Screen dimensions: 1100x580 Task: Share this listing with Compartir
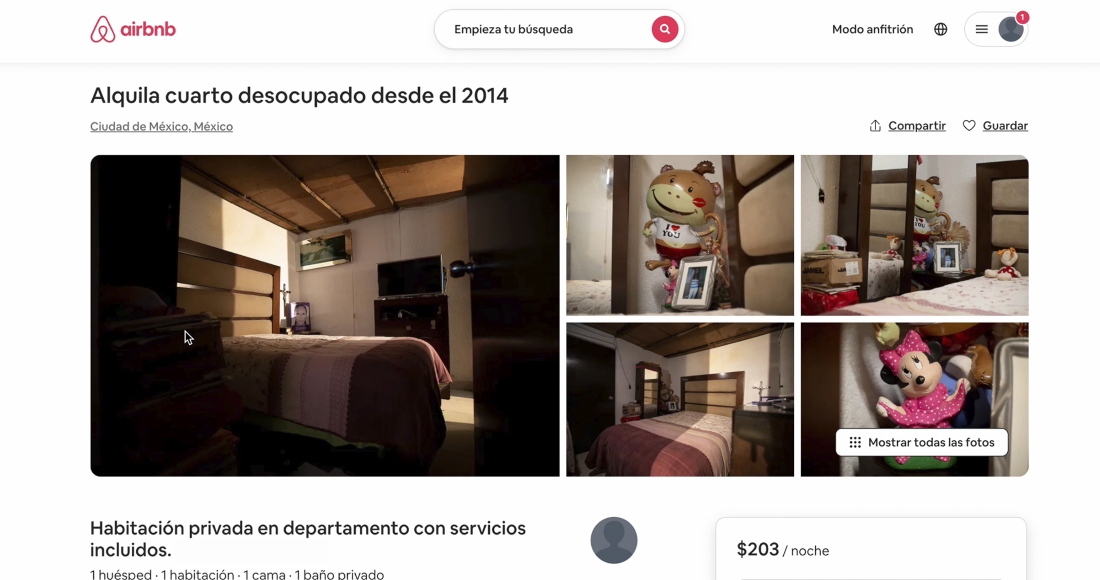[907, 126]
